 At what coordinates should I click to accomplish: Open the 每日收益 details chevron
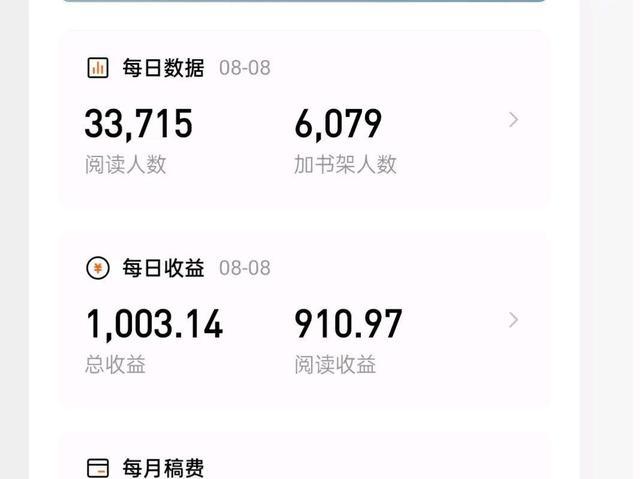click(x=513, y=320)
